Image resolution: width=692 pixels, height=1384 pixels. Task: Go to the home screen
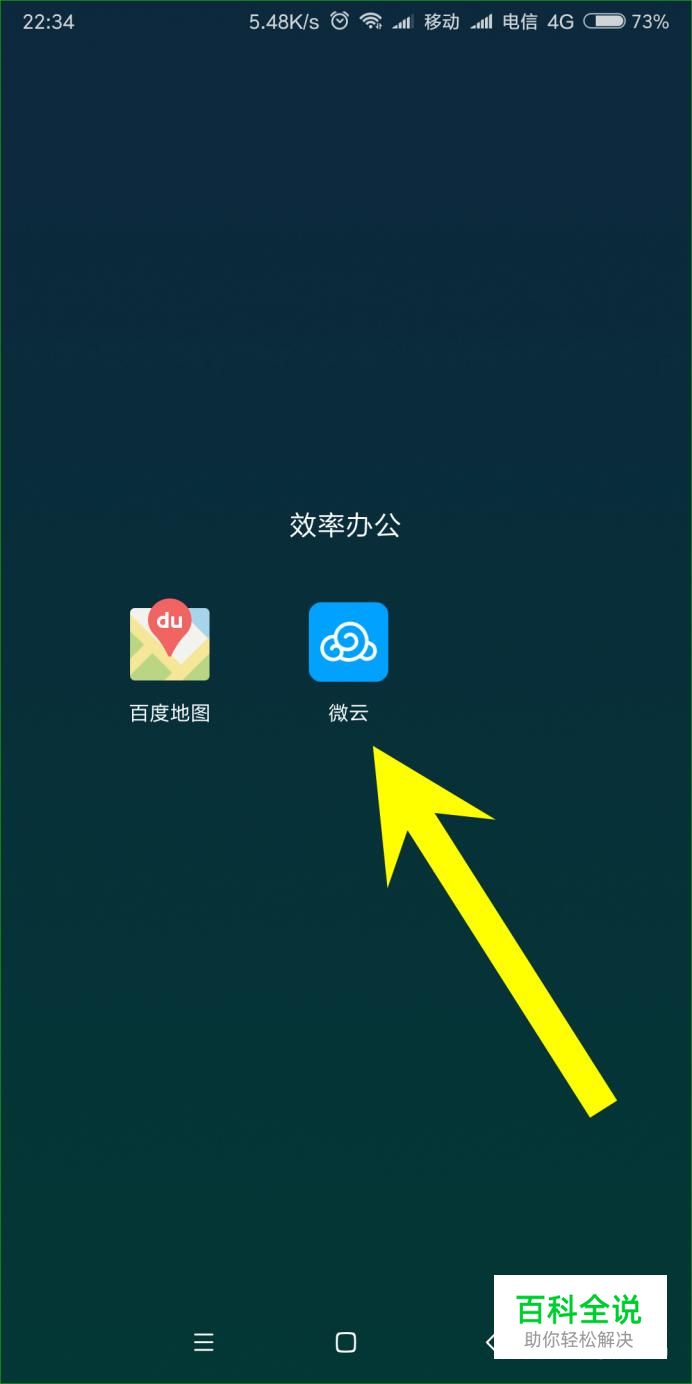(x=346, y=1342)
